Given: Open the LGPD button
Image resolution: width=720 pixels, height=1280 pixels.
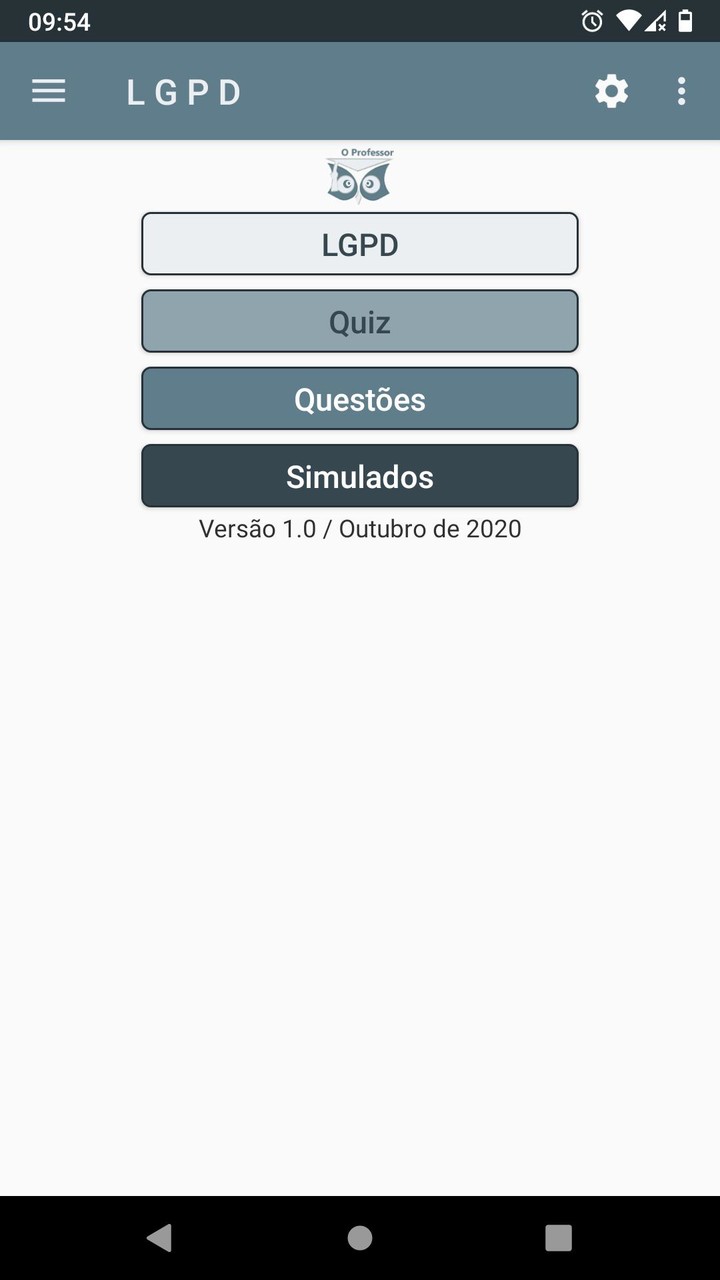Looking at the screenshot, I should coord(360,244).
